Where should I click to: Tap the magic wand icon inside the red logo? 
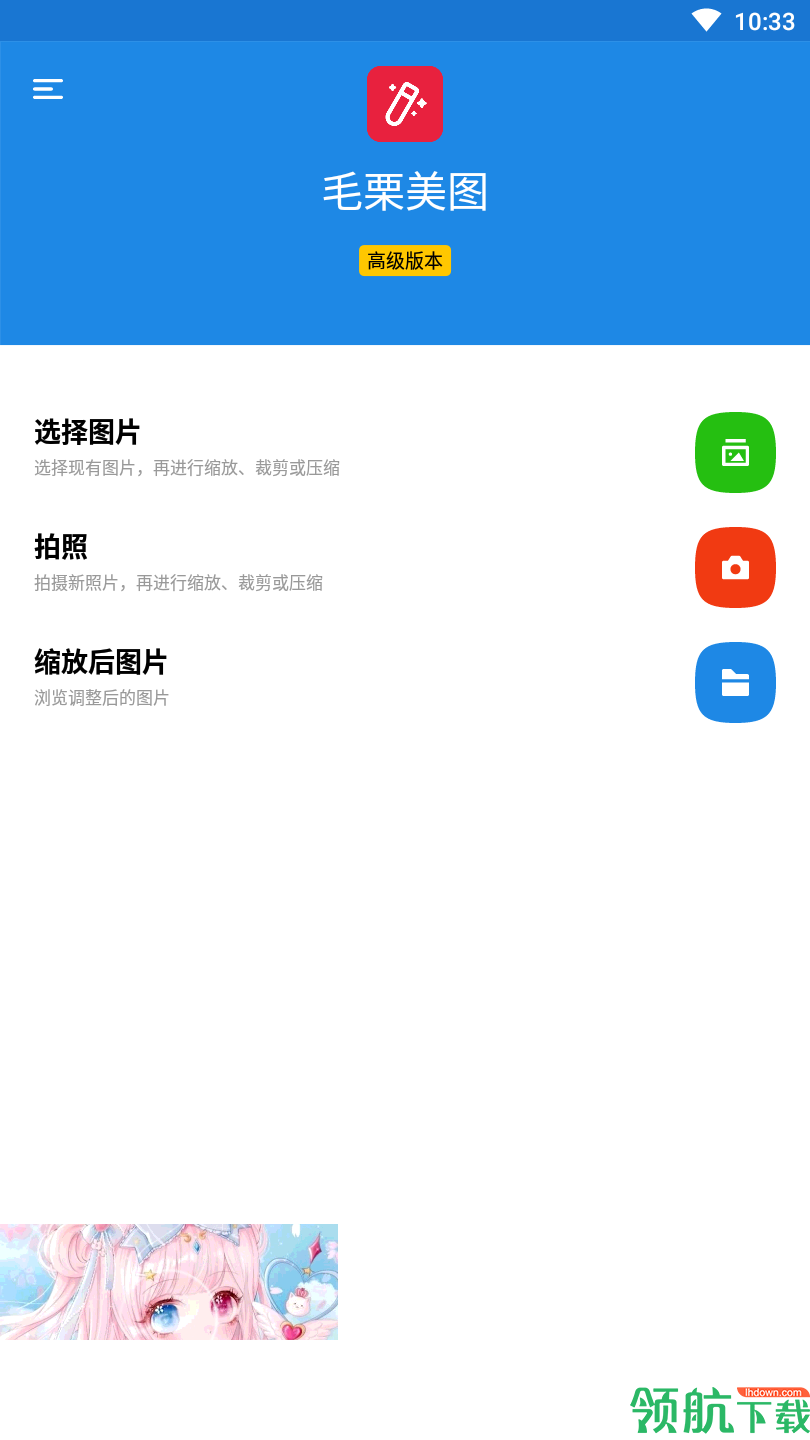pyautogui.click(x=405, y=103)
